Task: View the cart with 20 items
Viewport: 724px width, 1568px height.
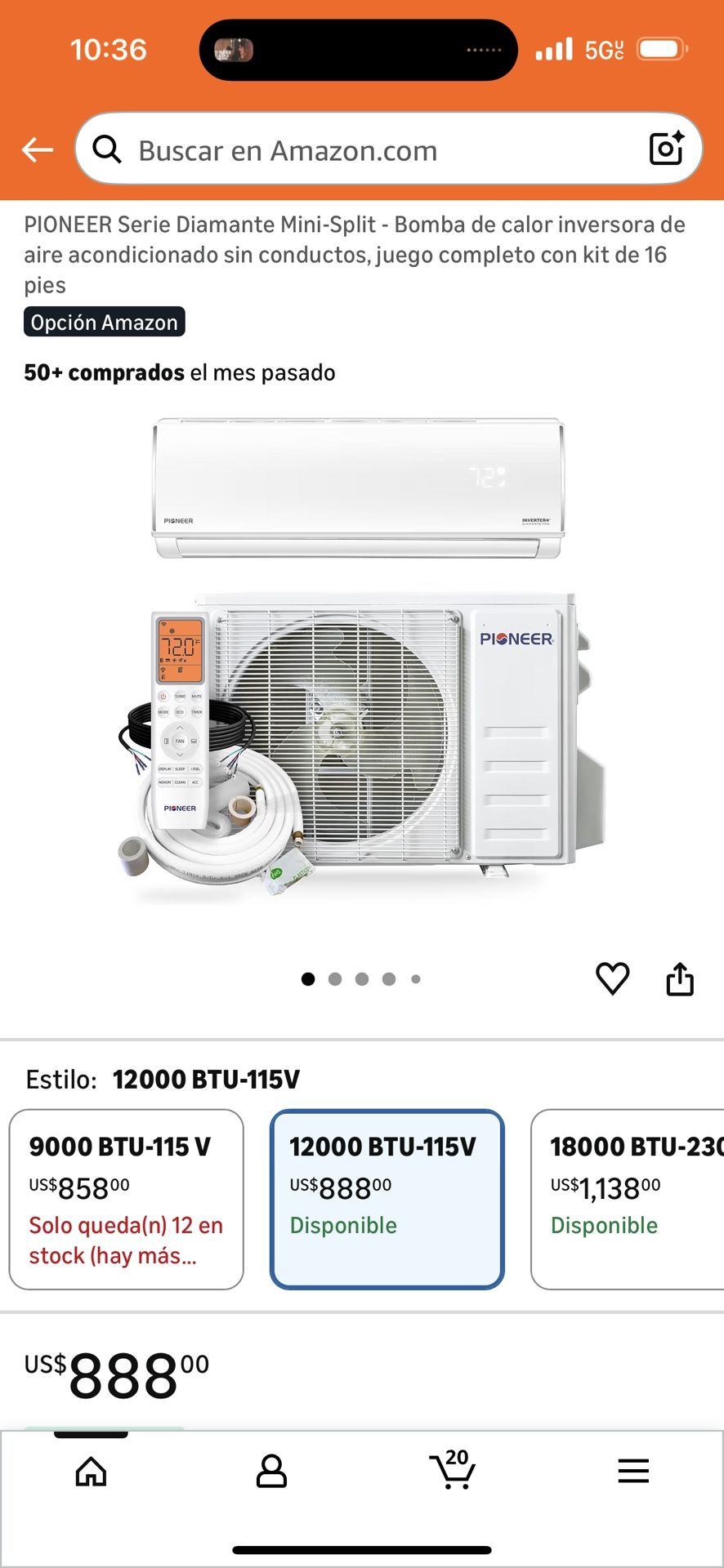Action: pyautogui.click(x=452, y=1470)
